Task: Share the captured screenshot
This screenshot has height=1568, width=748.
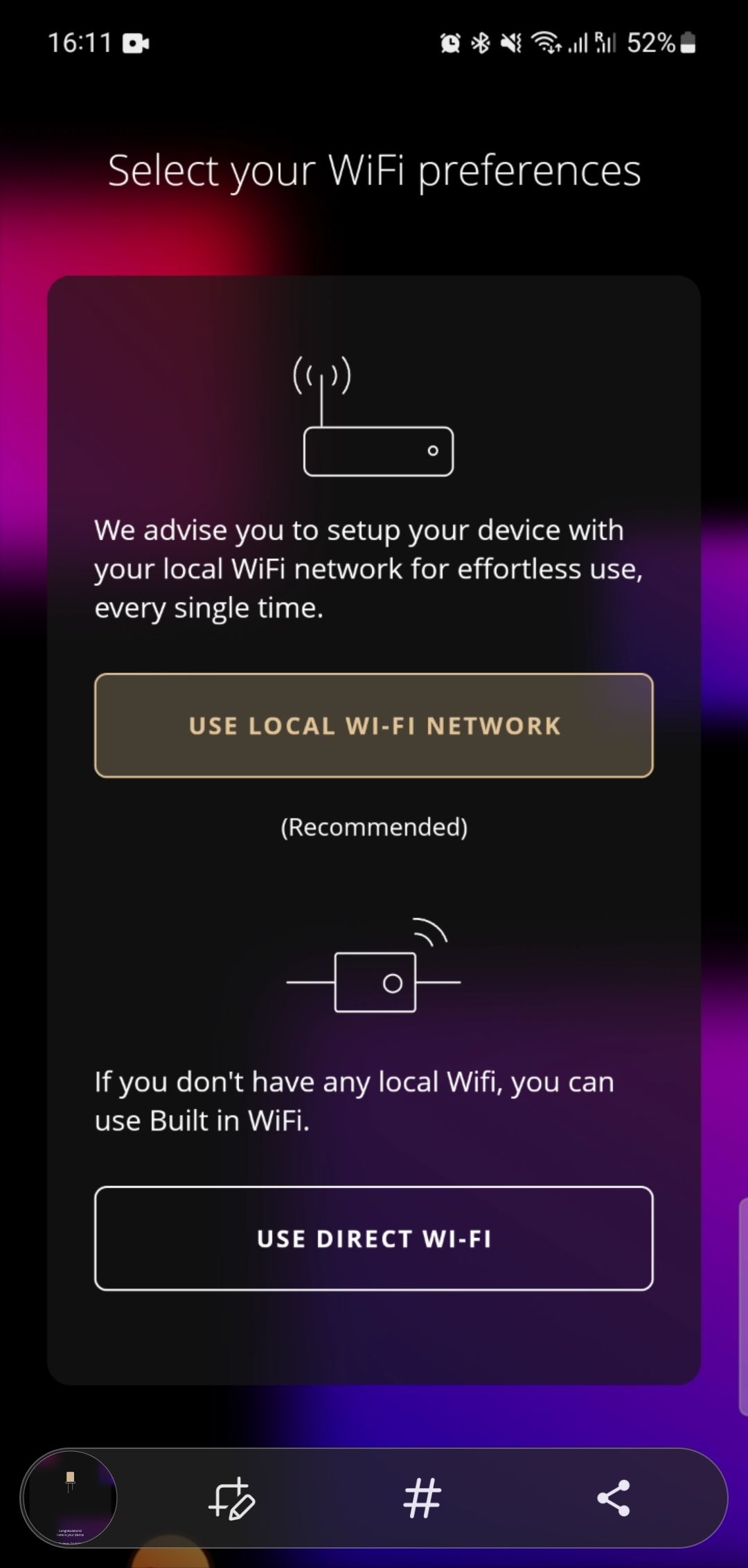Action: pos(614,1499)
